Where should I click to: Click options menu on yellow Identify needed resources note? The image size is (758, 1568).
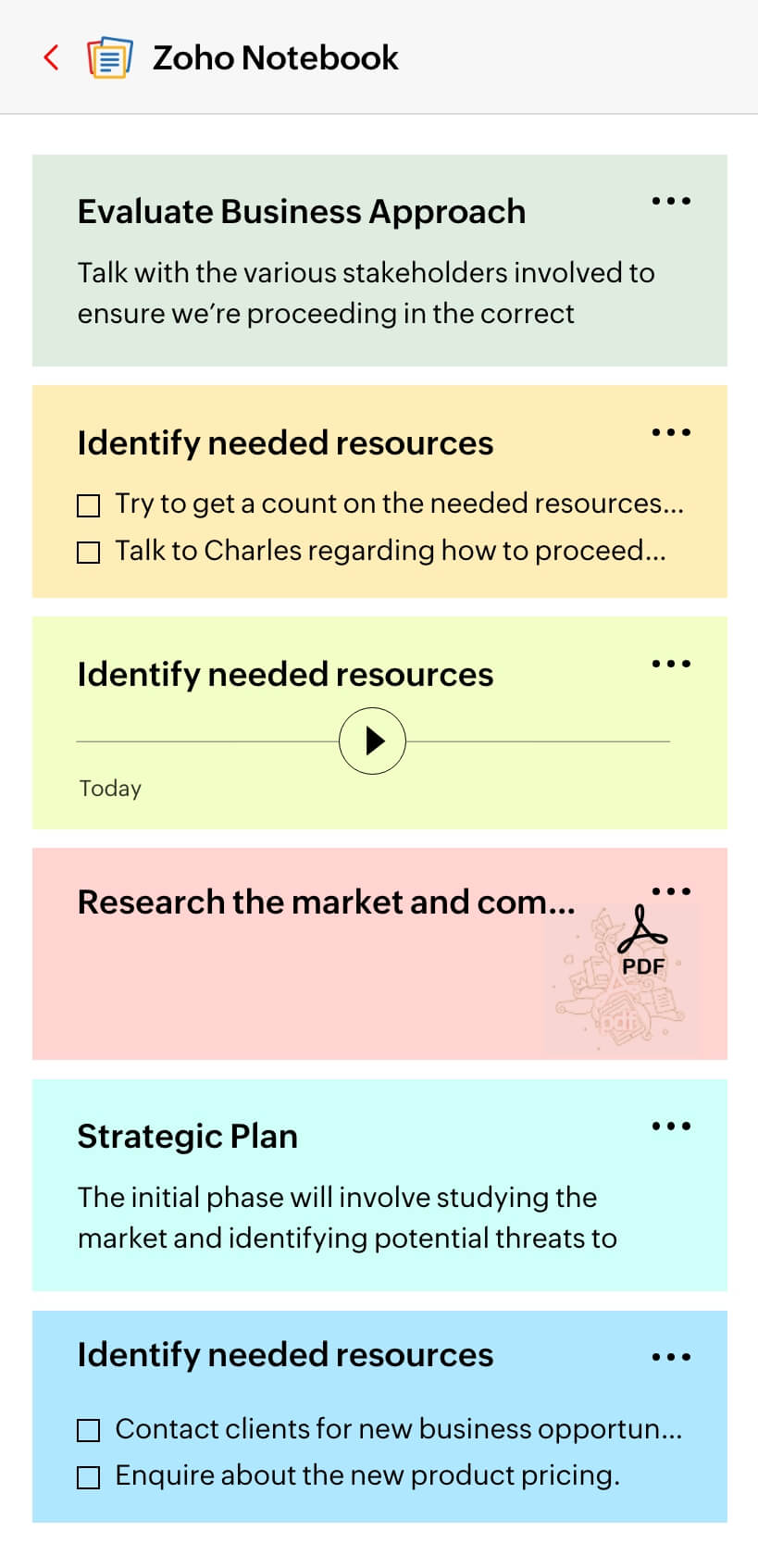point(673,432)
